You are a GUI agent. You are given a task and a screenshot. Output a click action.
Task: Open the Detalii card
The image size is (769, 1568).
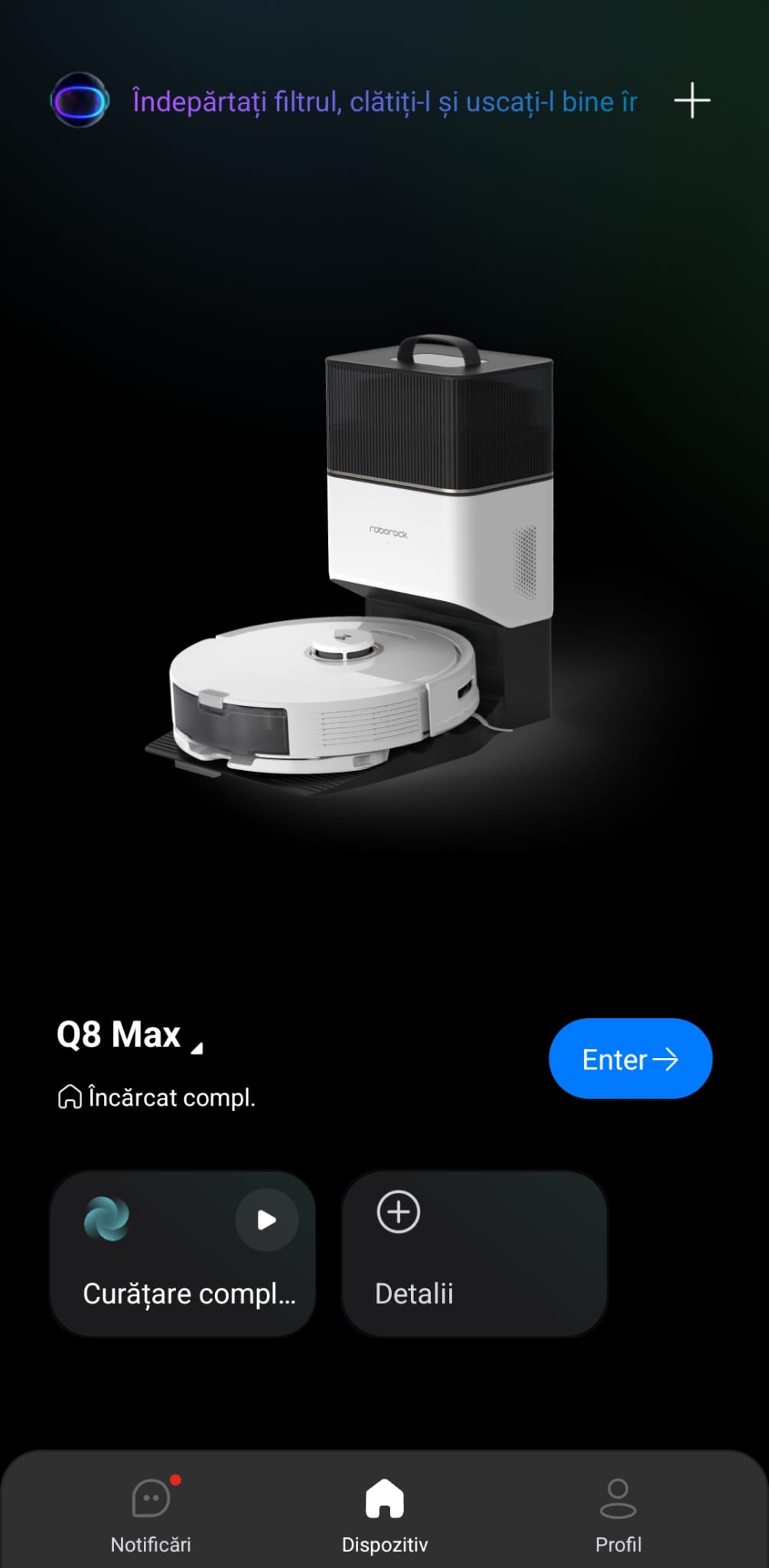pos(474,1253)
